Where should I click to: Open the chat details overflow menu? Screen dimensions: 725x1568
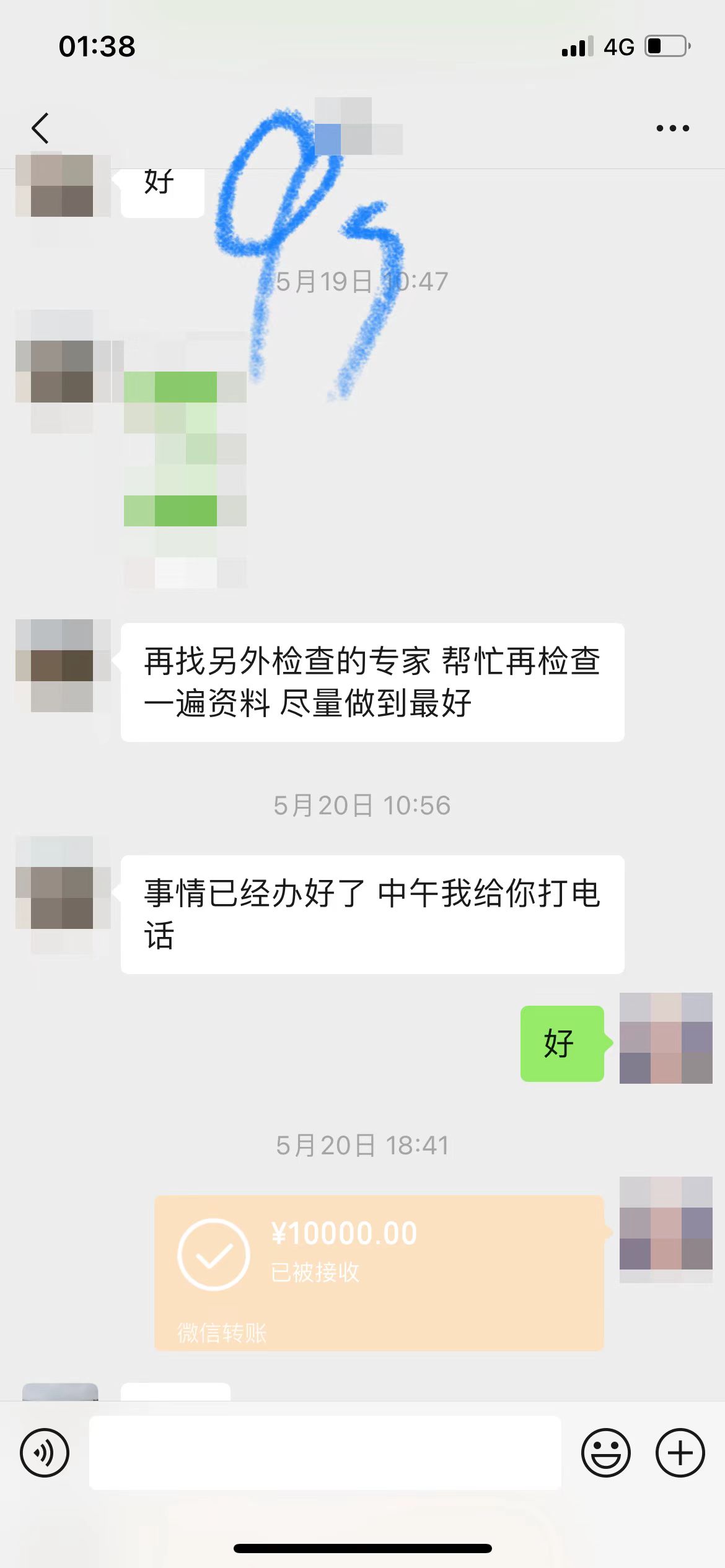click(x=672, y=128)
